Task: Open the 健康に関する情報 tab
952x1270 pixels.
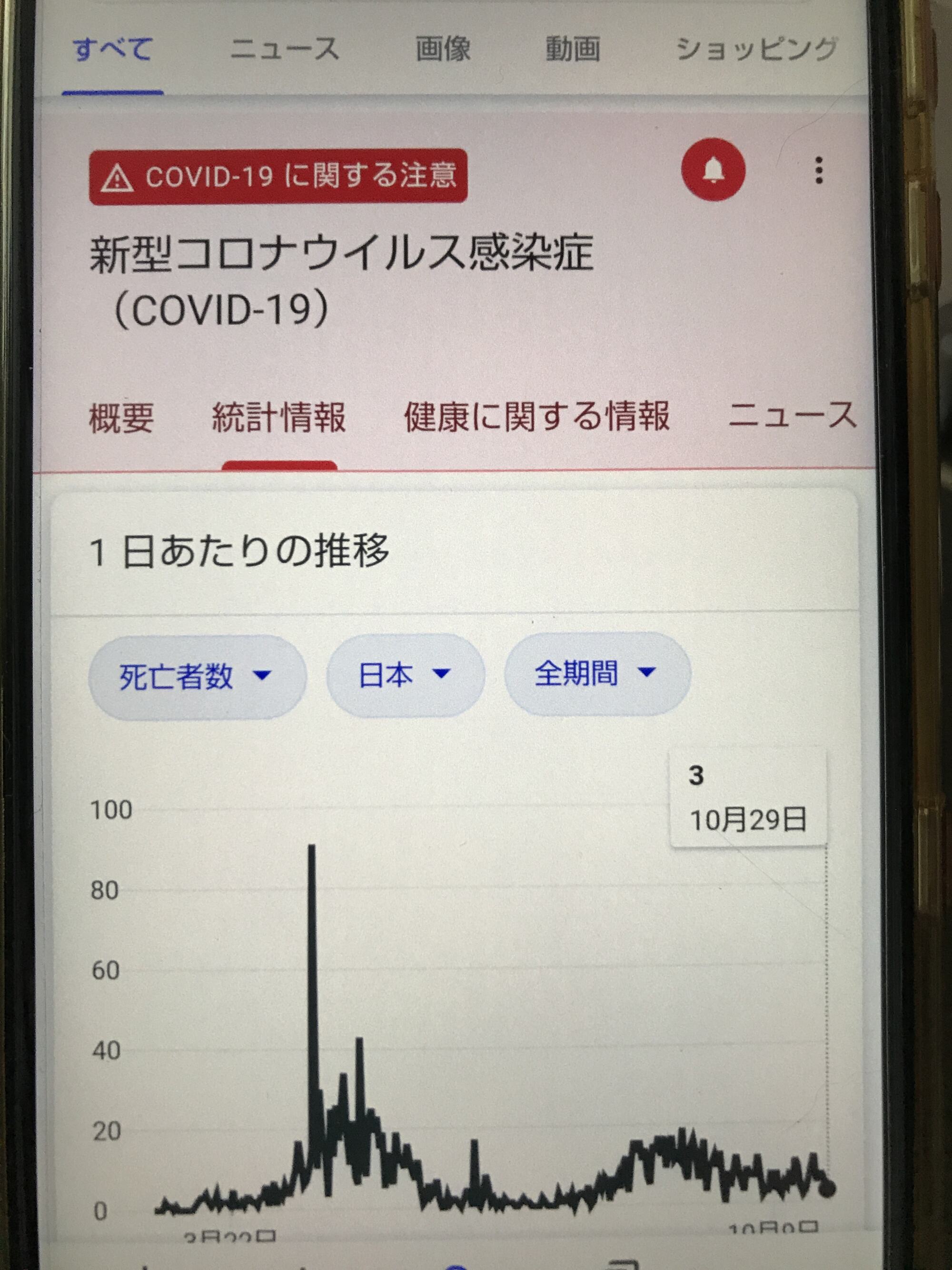Action: [536, 416]
